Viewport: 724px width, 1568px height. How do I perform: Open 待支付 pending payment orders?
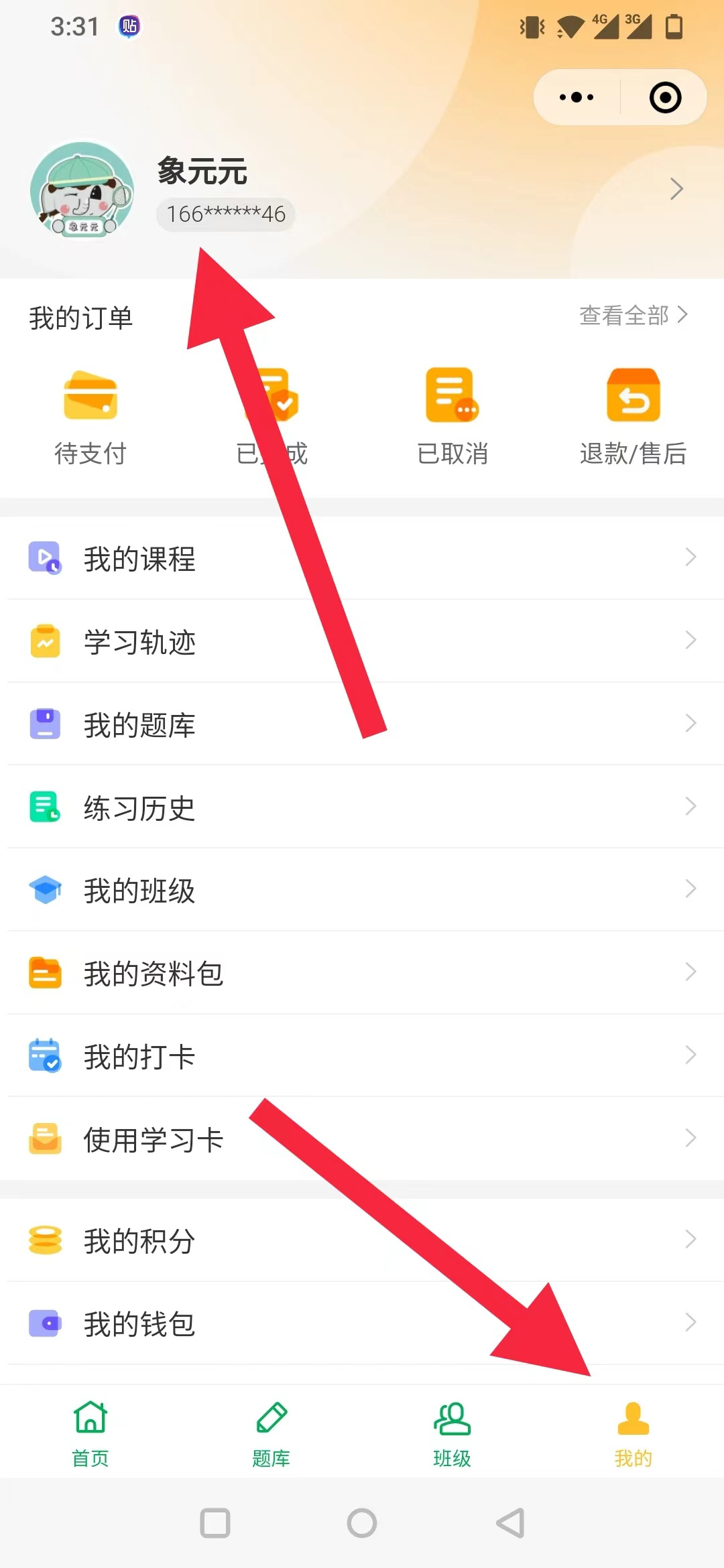90,417
